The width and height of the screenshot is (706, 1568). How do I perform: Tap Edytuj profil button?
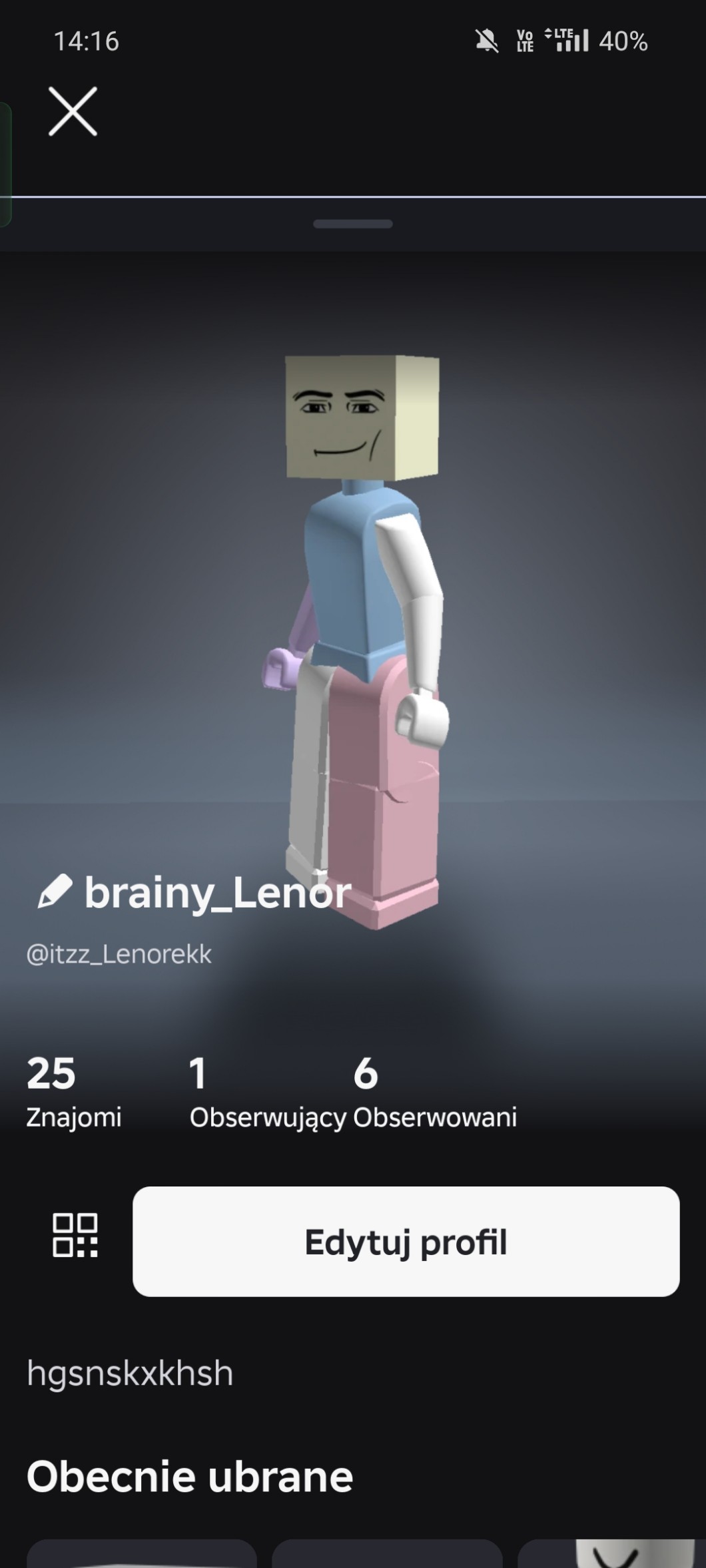pos(406,1242)
